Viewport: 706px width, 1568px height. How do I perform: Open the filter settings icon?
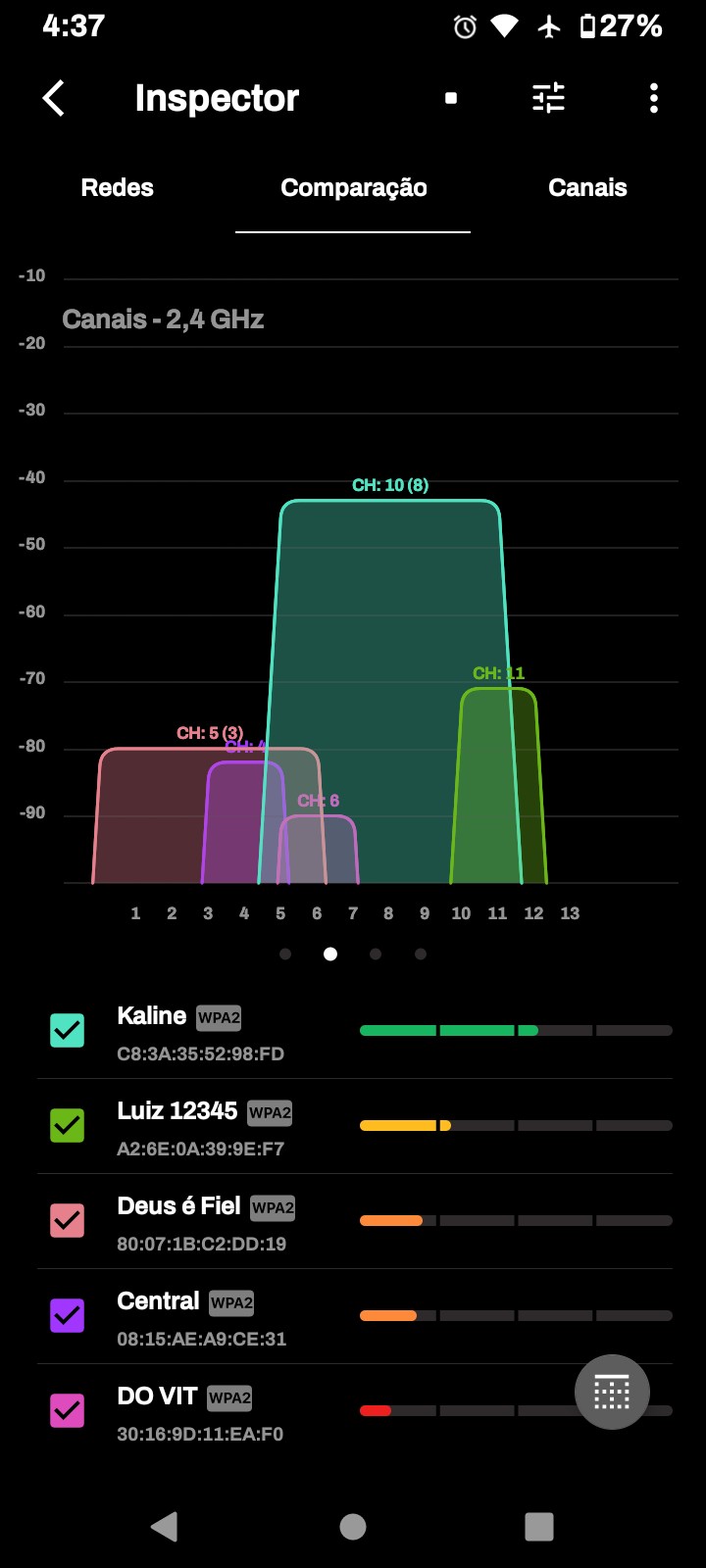pos(548,98)
